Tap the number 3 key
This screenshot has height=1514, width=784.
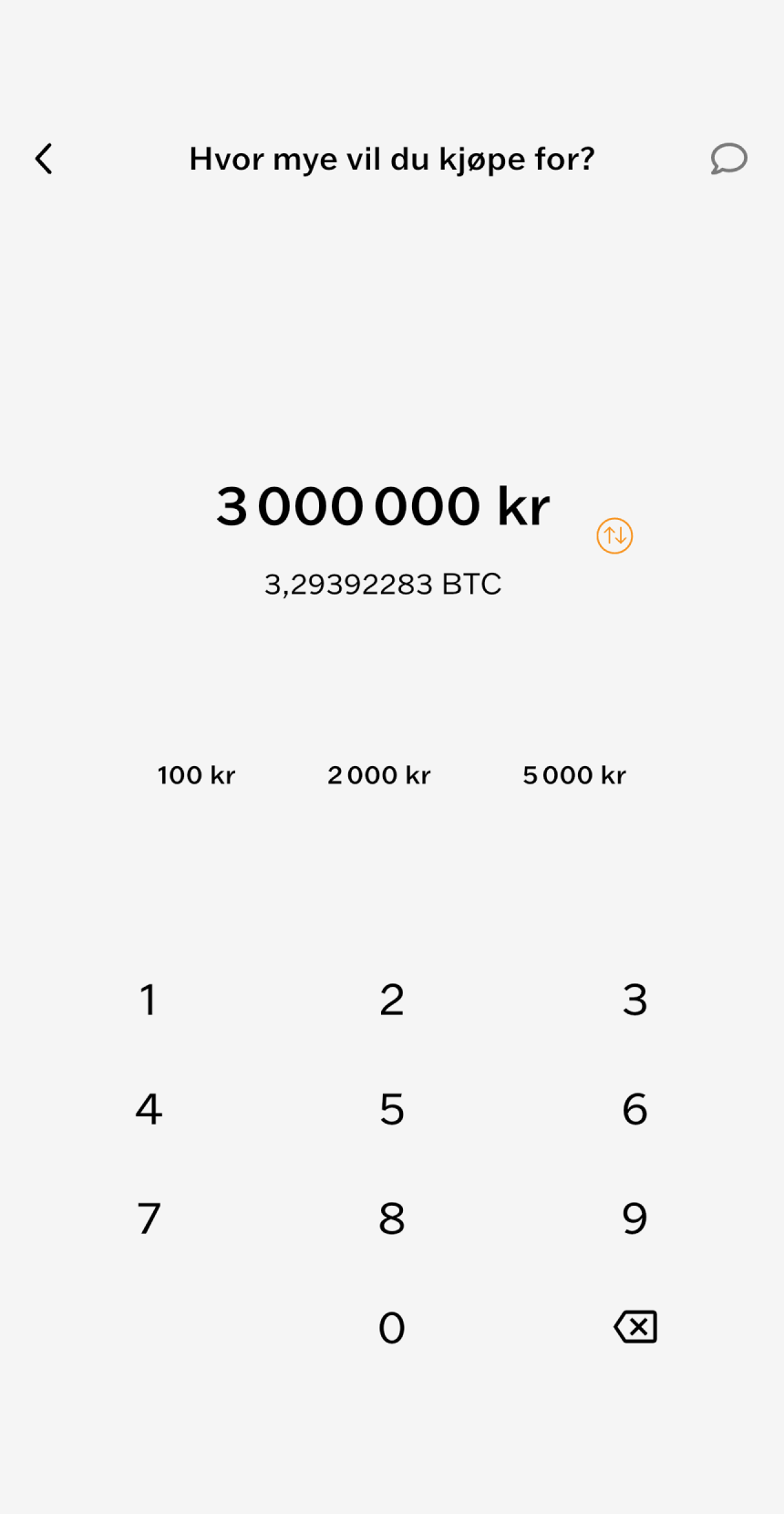(634, 1000)
